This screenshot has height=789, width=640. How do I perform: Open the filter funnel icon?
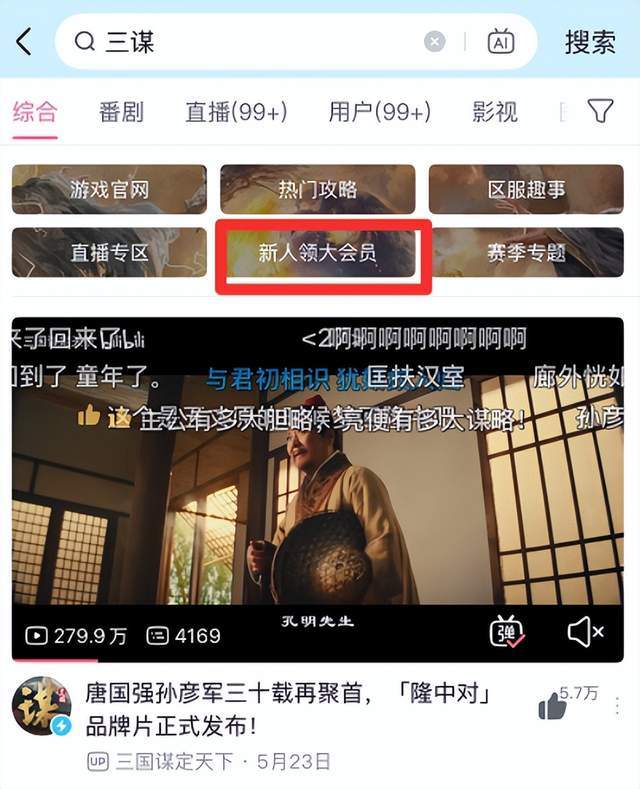tap(600, 111)
